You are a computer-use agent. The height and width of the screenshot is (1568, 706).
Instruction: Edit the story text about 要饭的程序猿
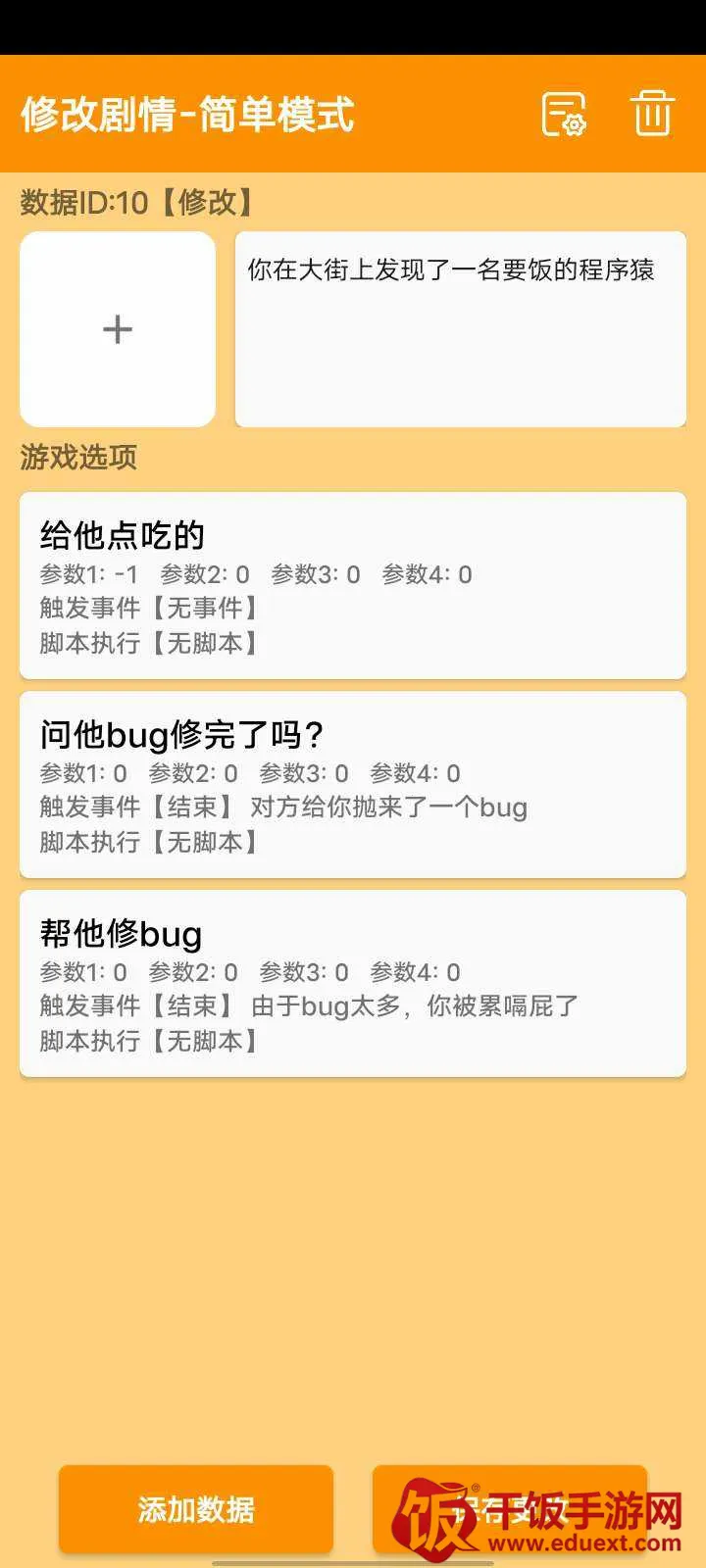(x=460, y=329)
